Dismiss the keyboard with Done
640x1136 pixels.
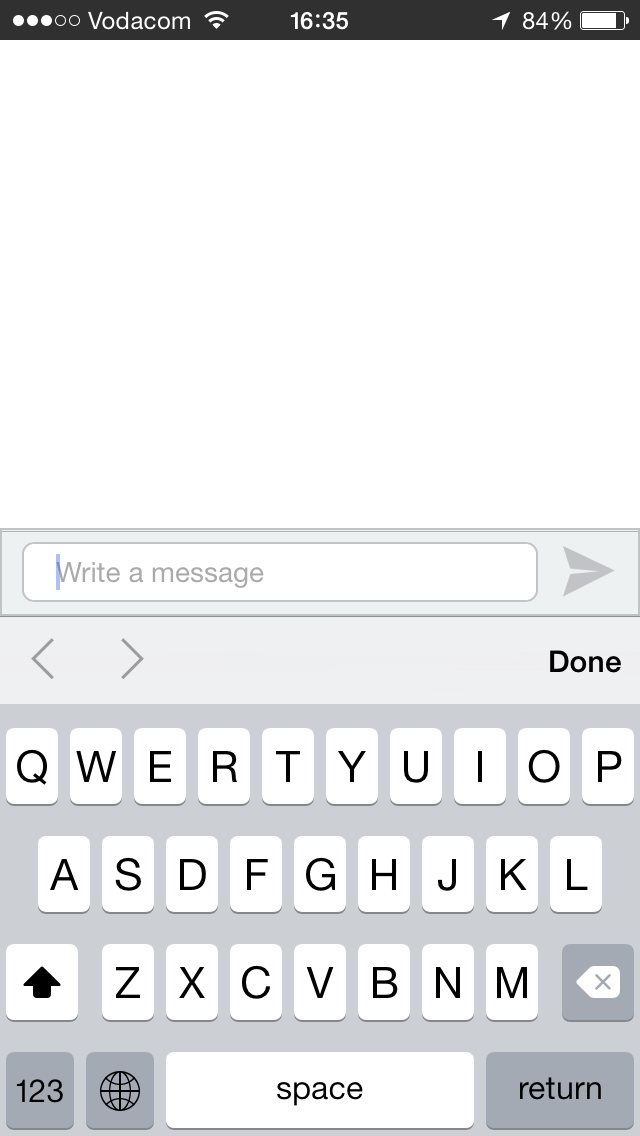click(585, 661)
